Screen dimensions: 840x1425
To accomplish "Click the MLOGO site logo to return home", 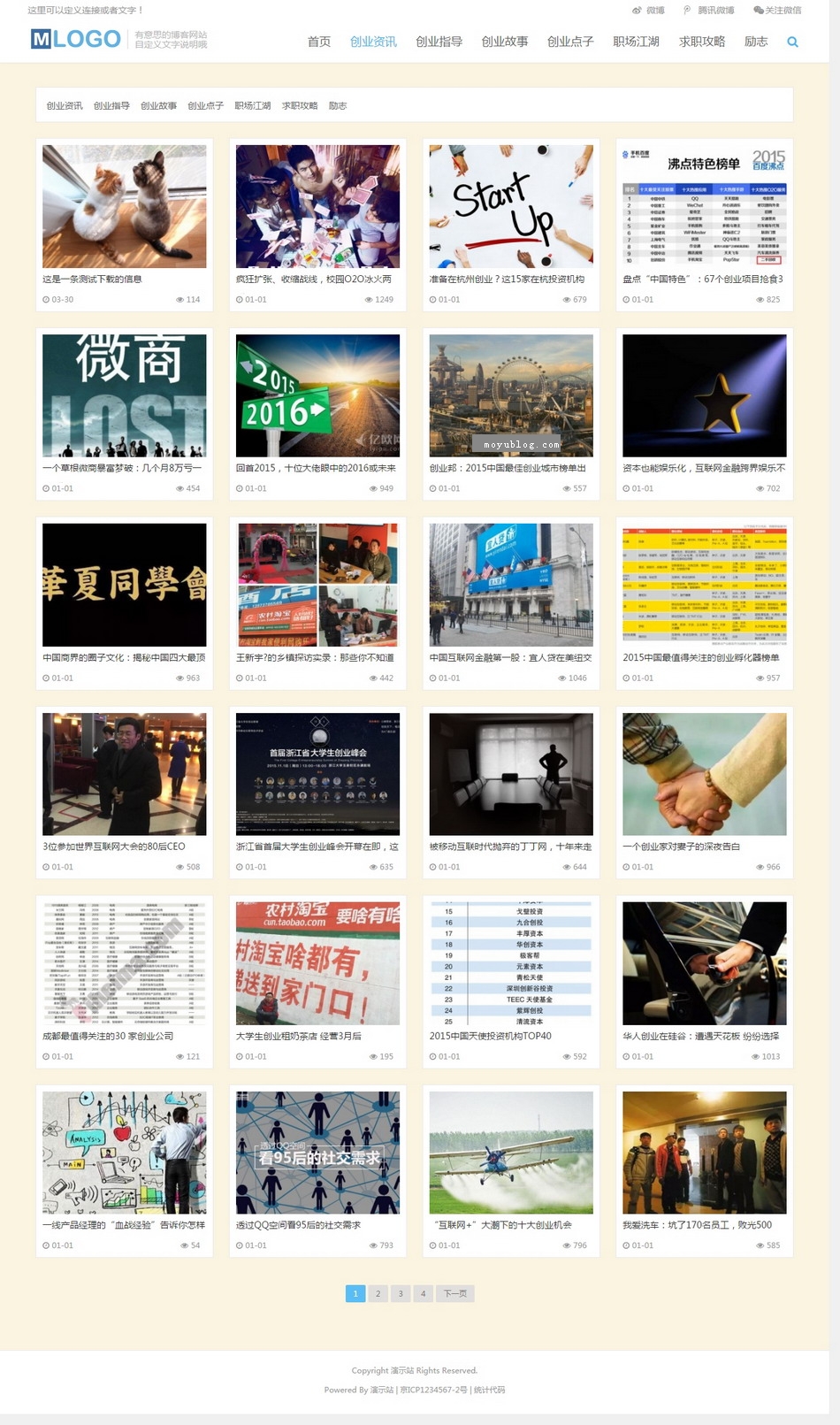I will [76, 39].
